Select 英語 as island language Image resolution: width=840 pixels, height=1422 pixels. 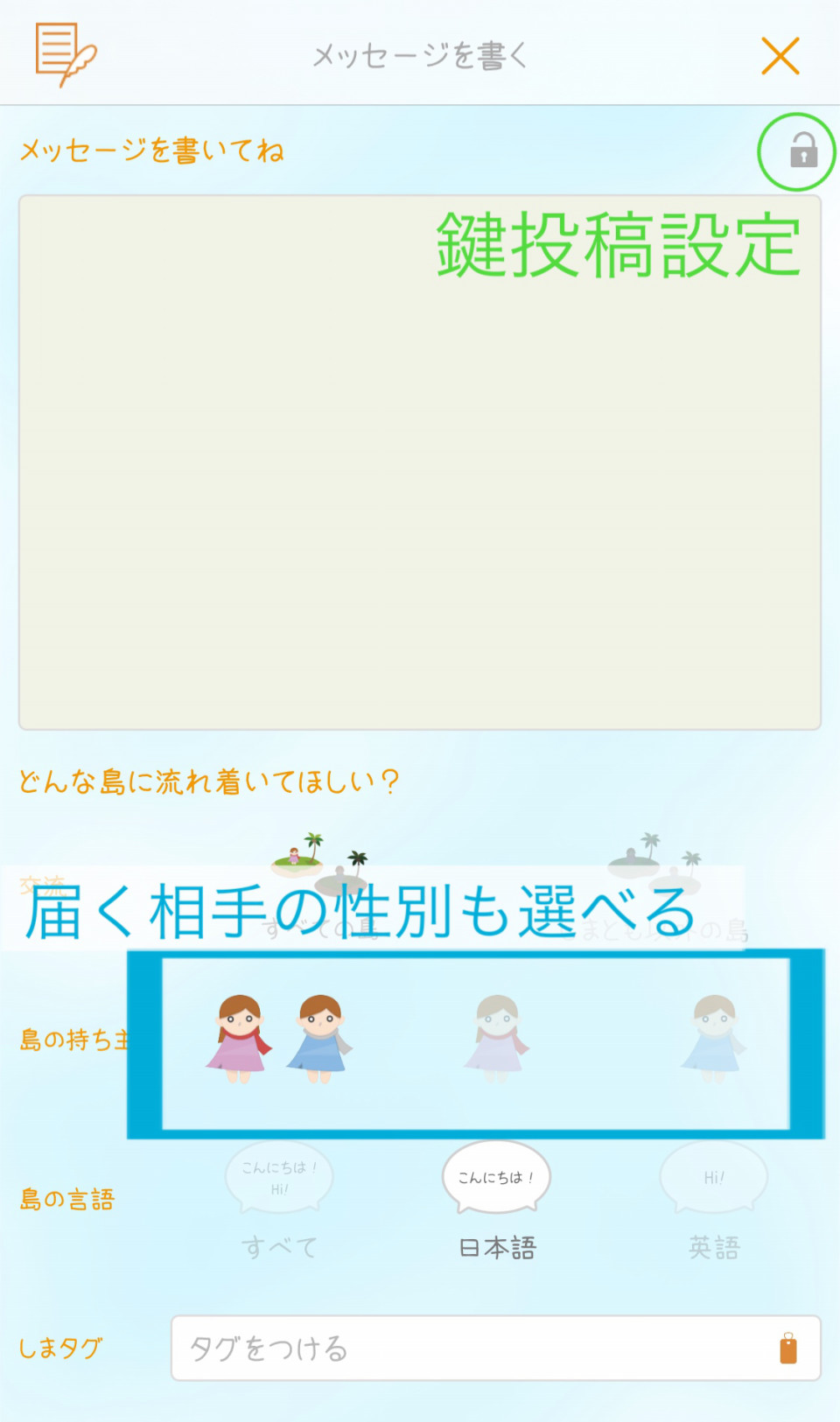[x=713, y=1199]
